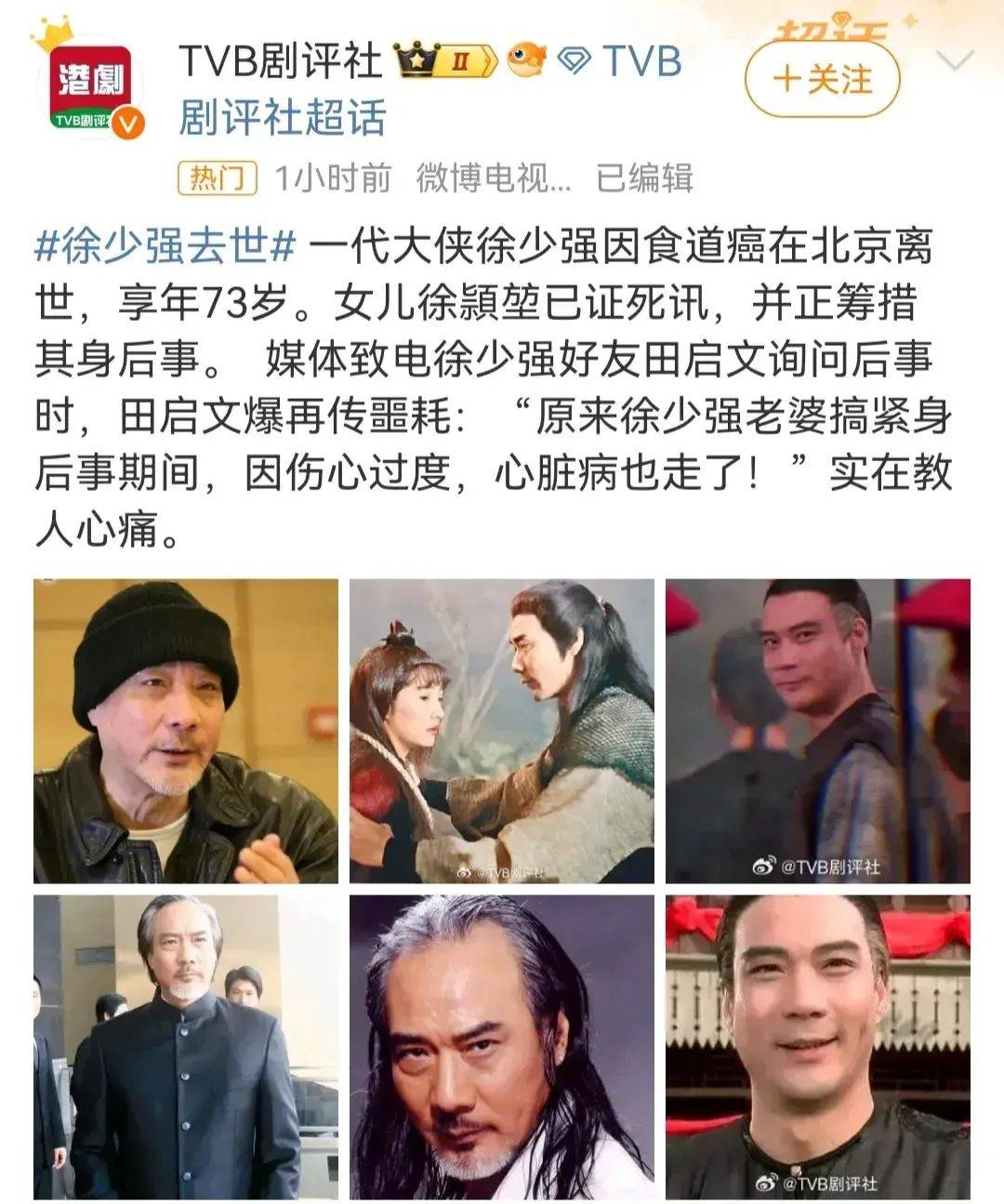The width and height of the screenshot is (1004, 1204).
Task: Open the post options chevron menu
Action: pyautogui.click(x=955, y=63)
